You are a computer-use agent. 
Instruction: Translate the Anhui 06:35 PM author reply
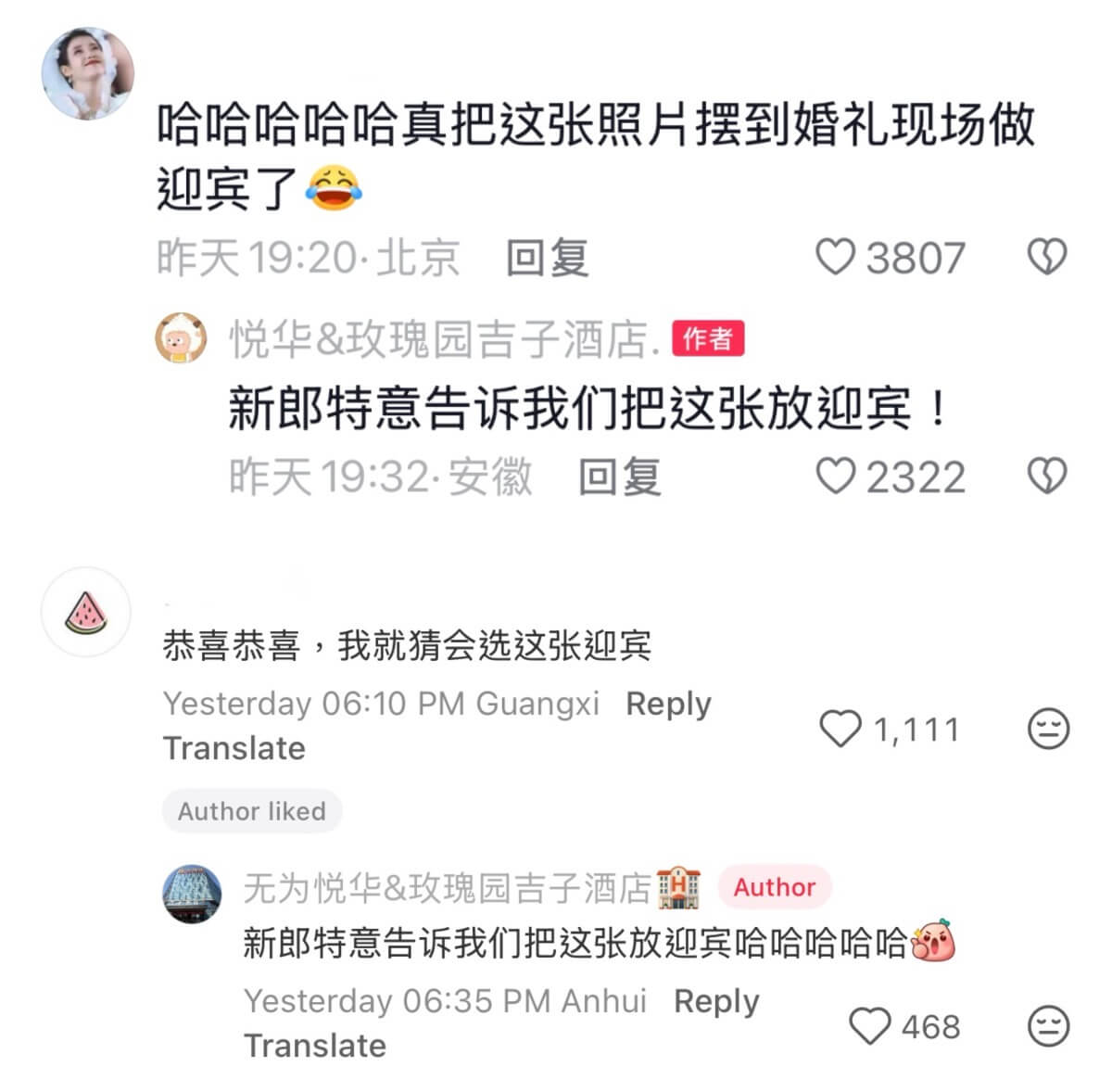click(x=315, y=1046)
